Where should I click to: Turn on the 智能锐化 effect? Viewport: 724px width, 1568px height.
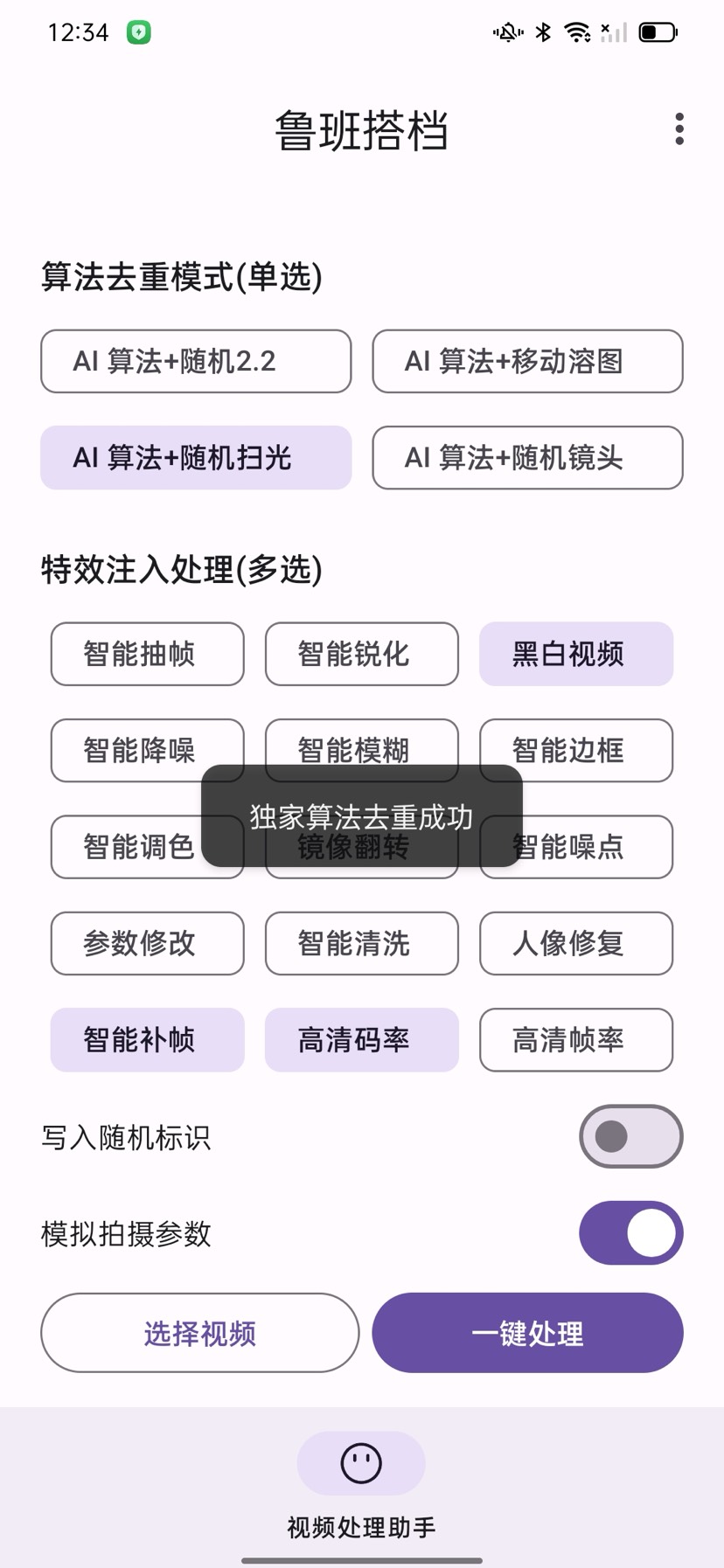tap(361, 654)
